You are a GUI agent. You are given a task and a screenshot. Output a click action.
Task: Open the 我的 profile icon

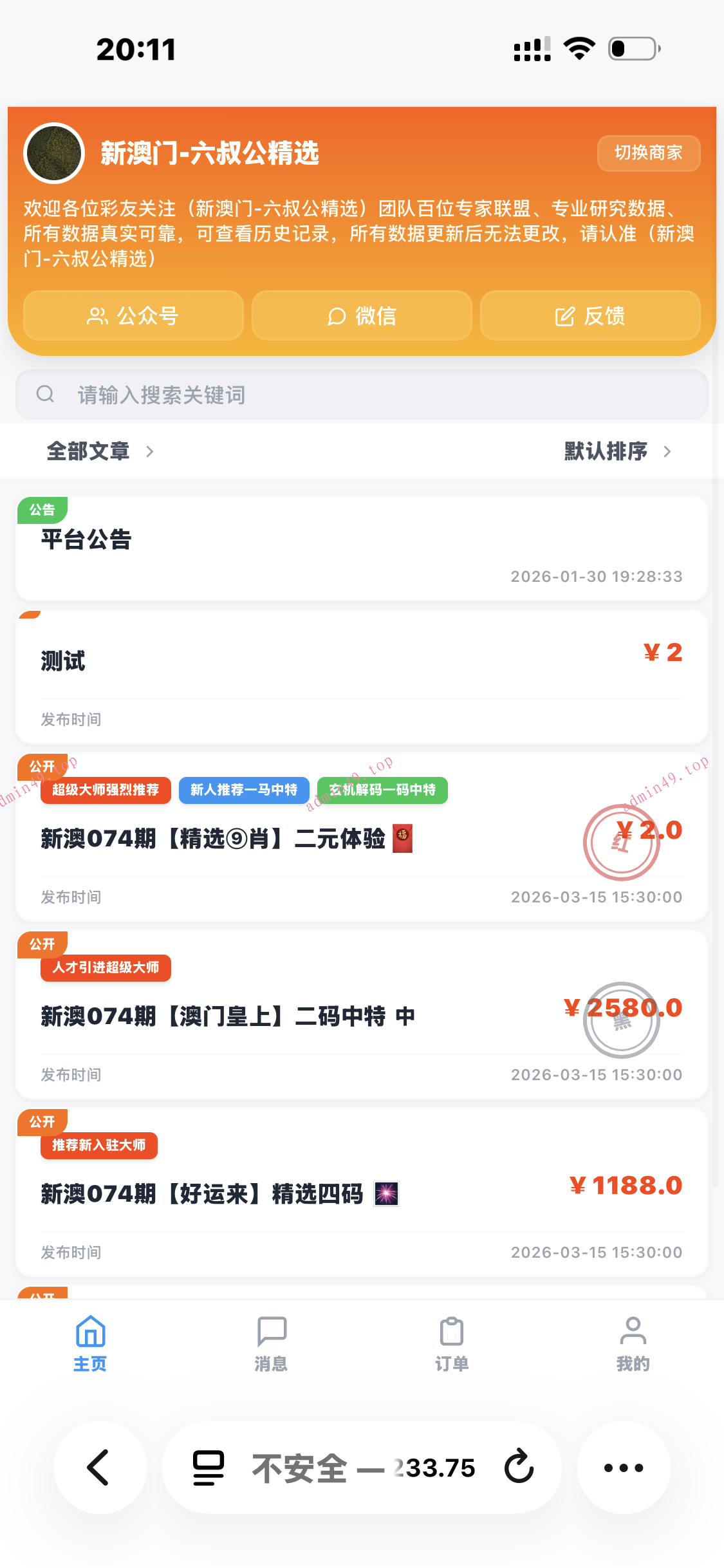coord(633,1332)
